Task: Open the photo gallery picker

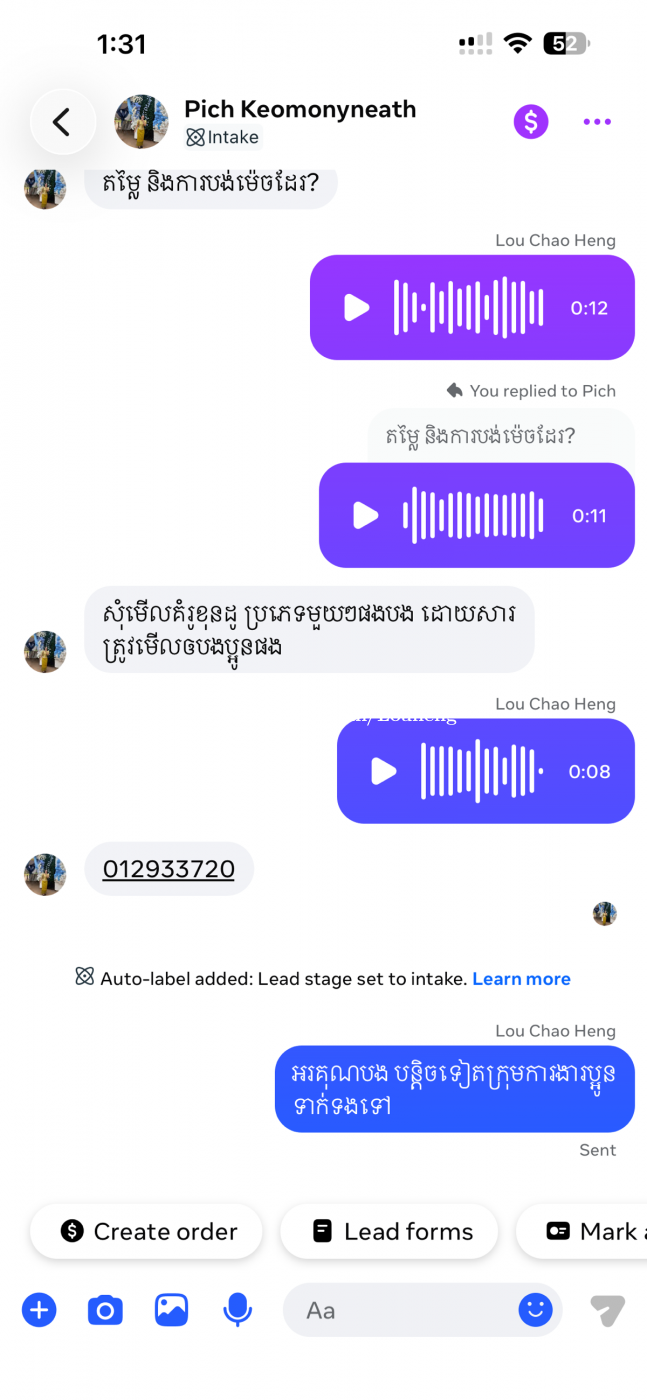Action: click(171, 1310)
